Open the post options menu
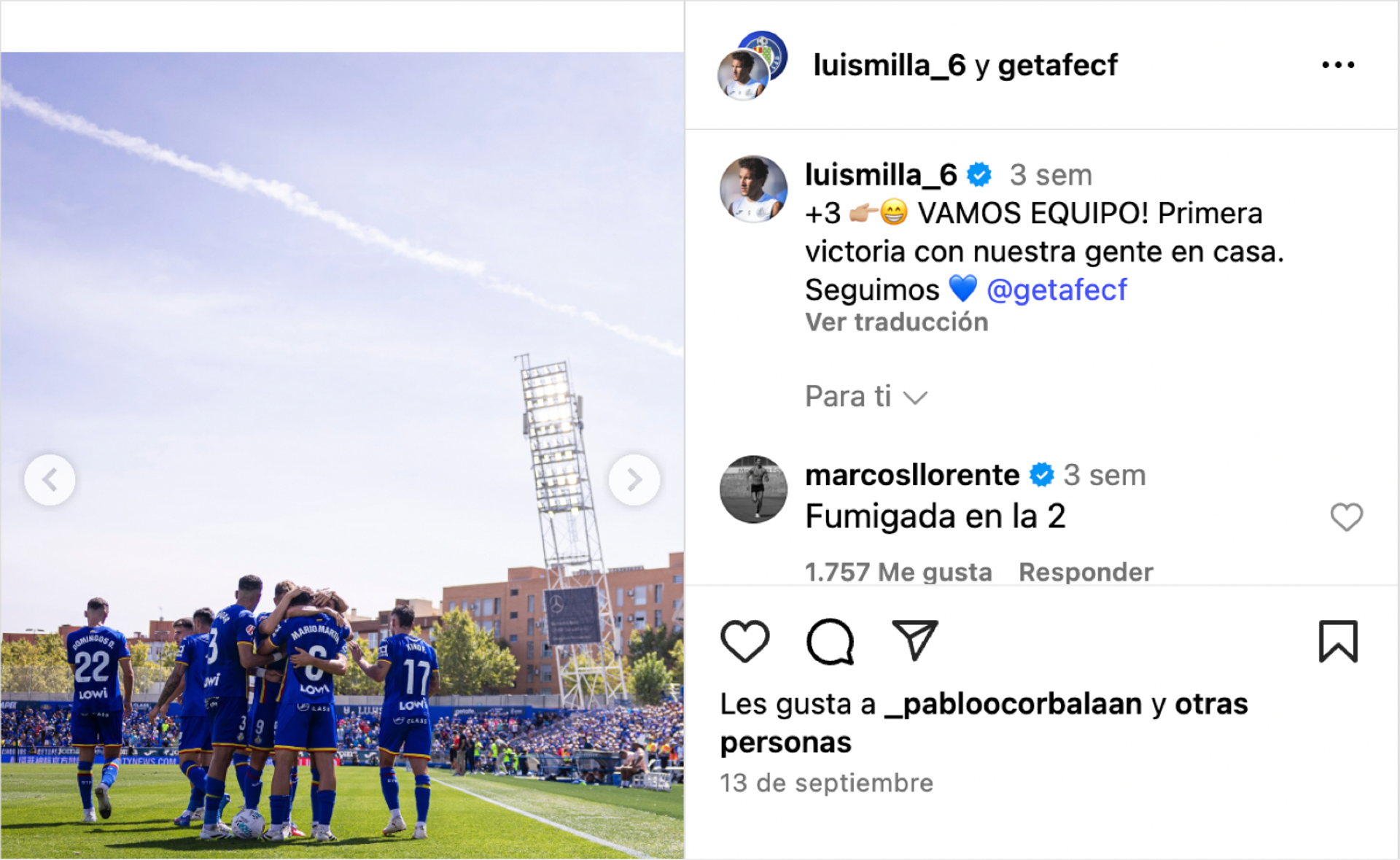Screen dimensions: 1400x860 click(x=1338, y=65)
